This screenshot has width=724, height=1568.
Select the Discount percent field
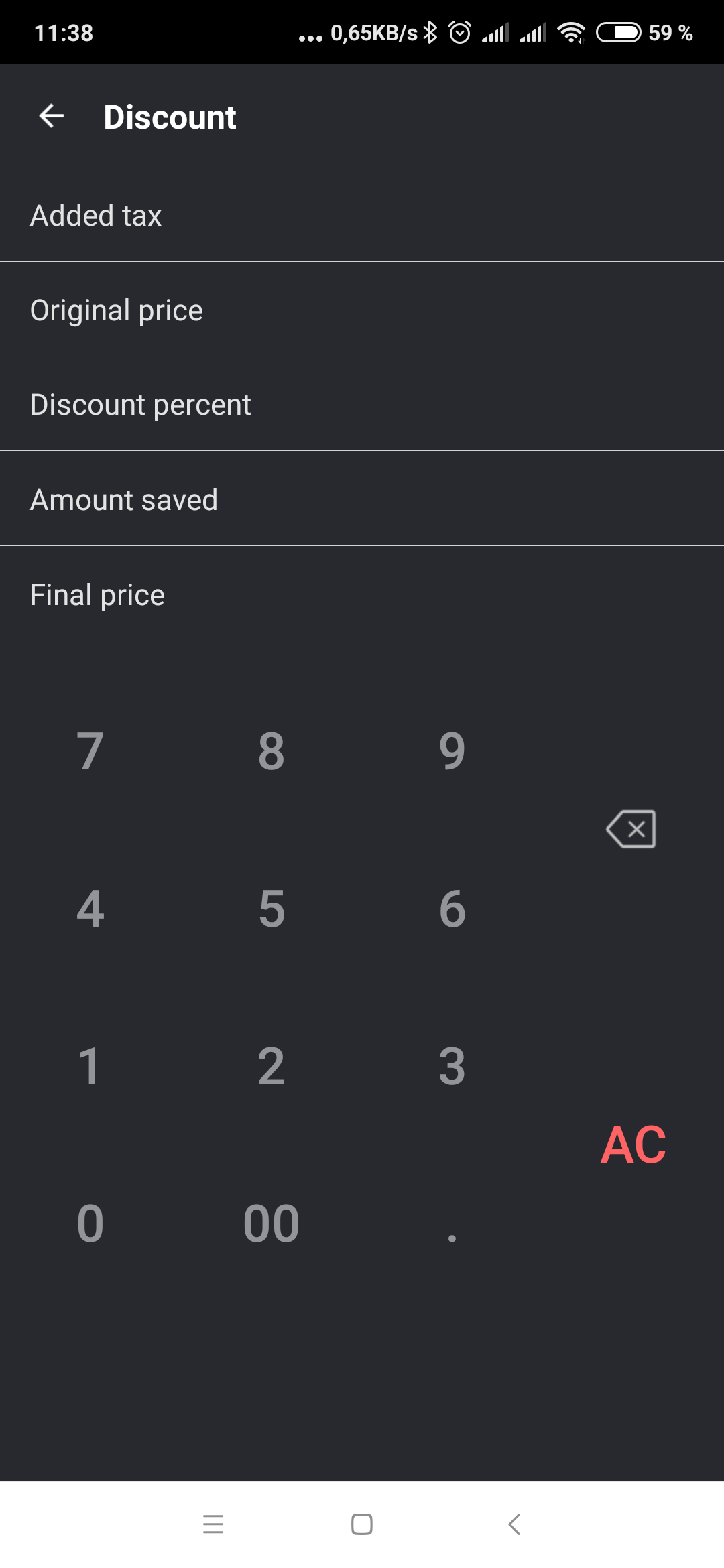pos(362,405)
